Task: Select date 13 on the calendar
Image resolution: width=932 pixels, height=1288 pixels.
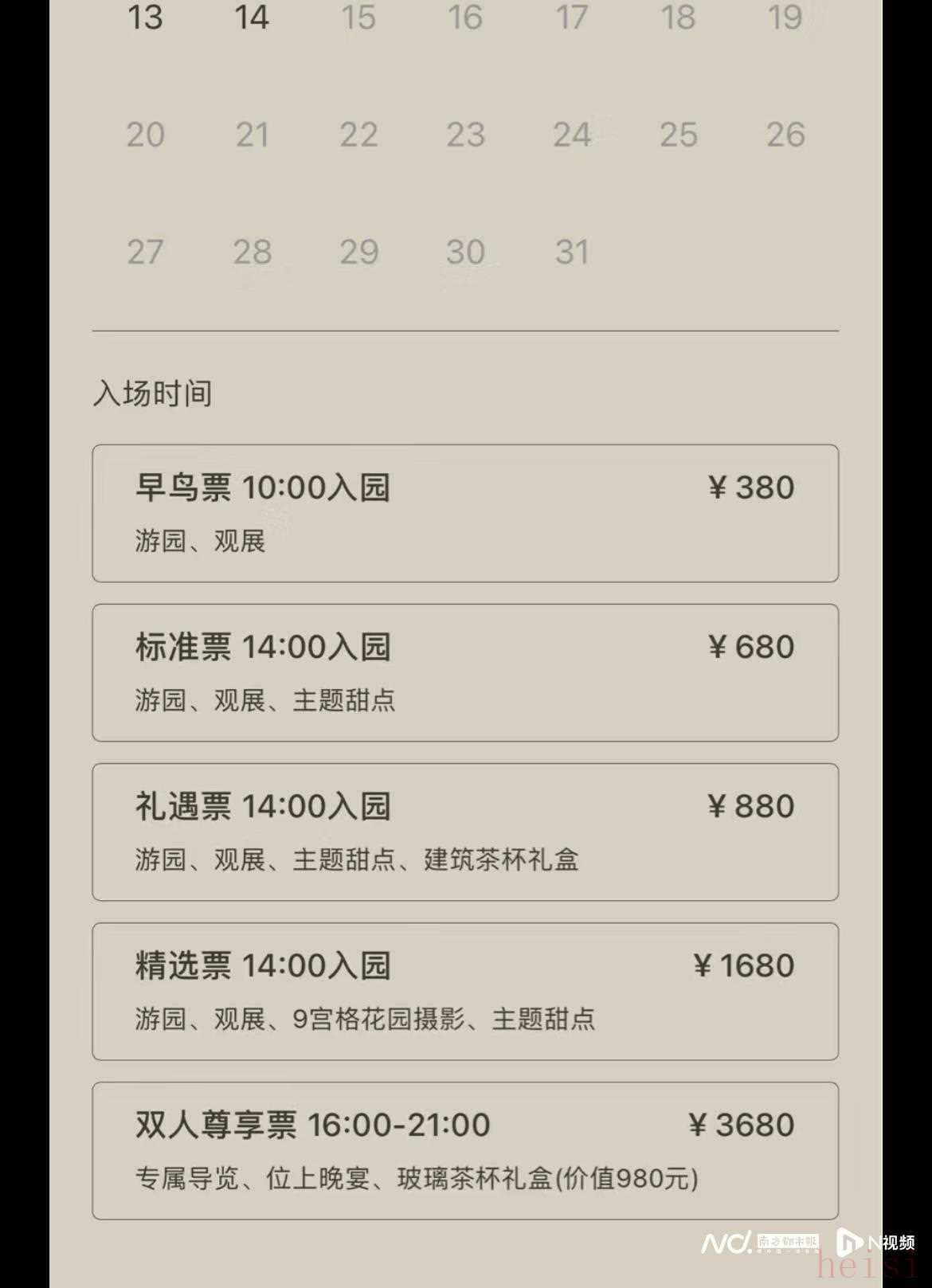Action: tap(145, 18)
